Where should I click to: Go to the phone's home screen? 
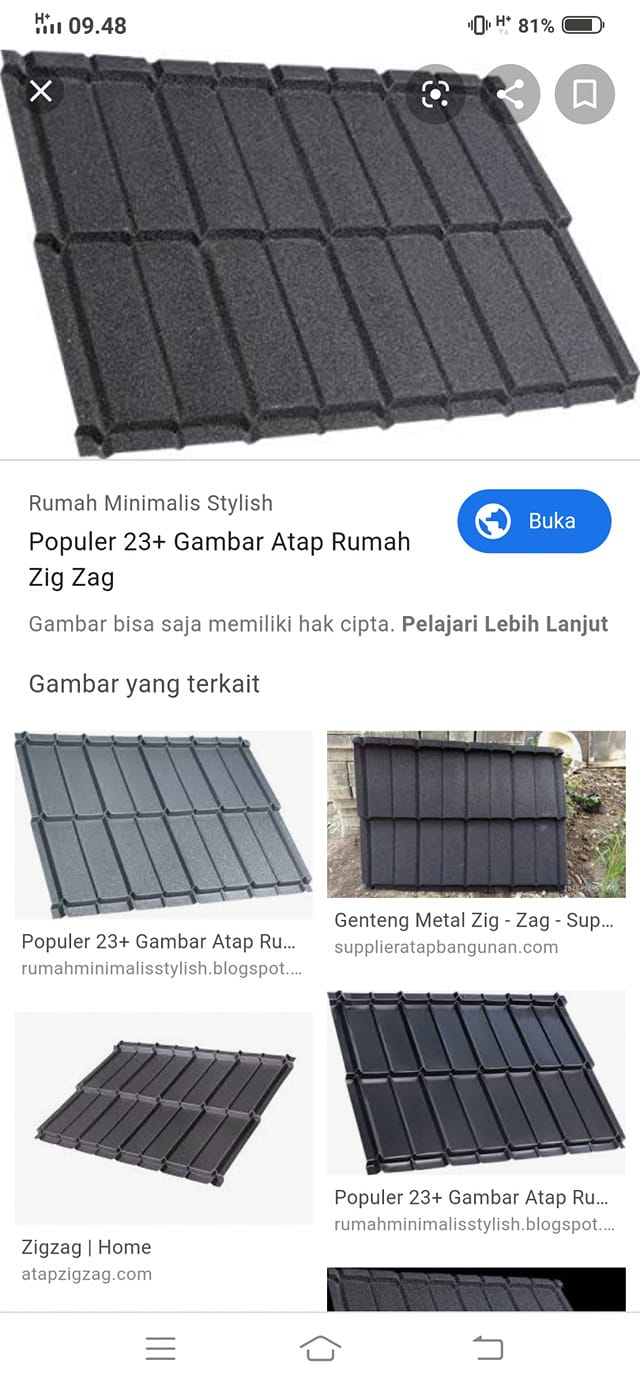(x=320, y=1347)
